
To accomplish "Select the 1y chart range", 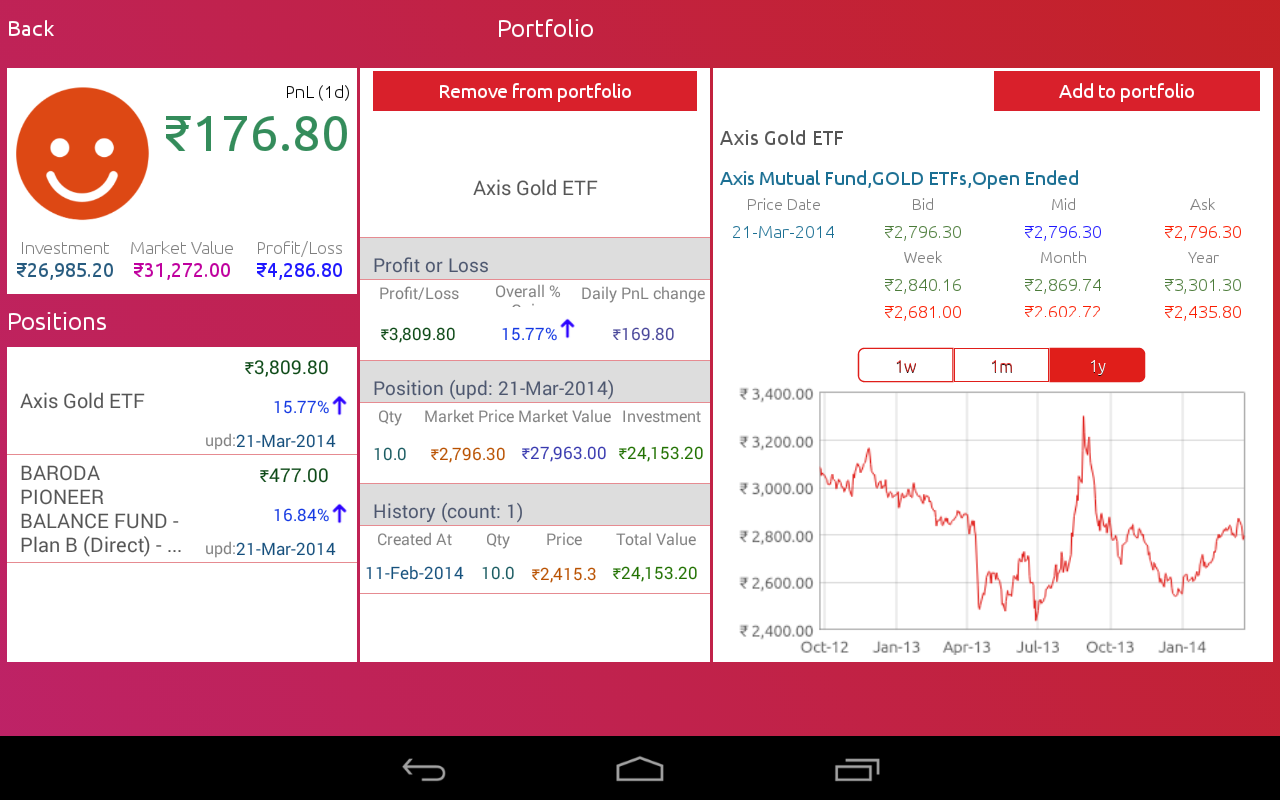I will tap(1097, 366).
